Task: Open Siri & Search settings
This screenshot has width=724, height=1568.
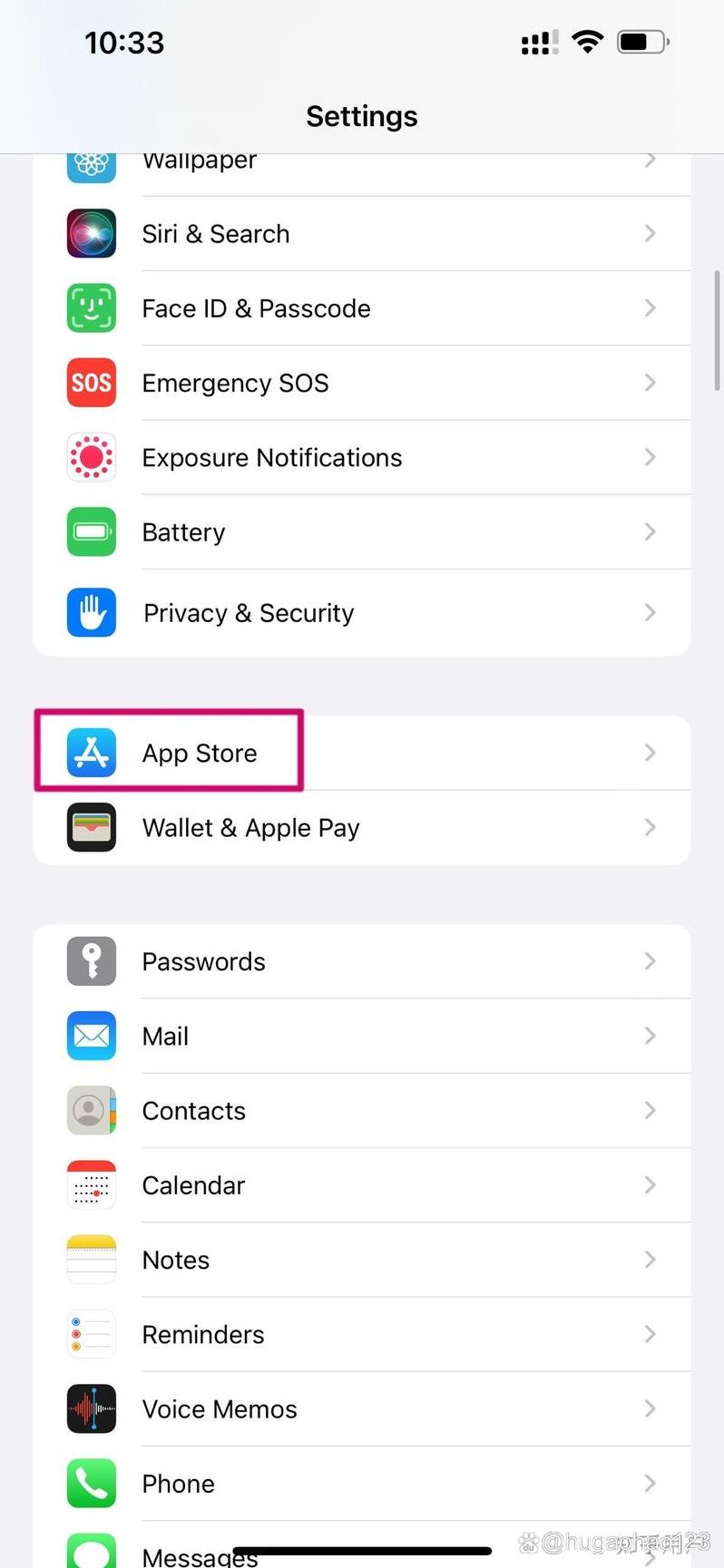Action: (x=361, y=234)
